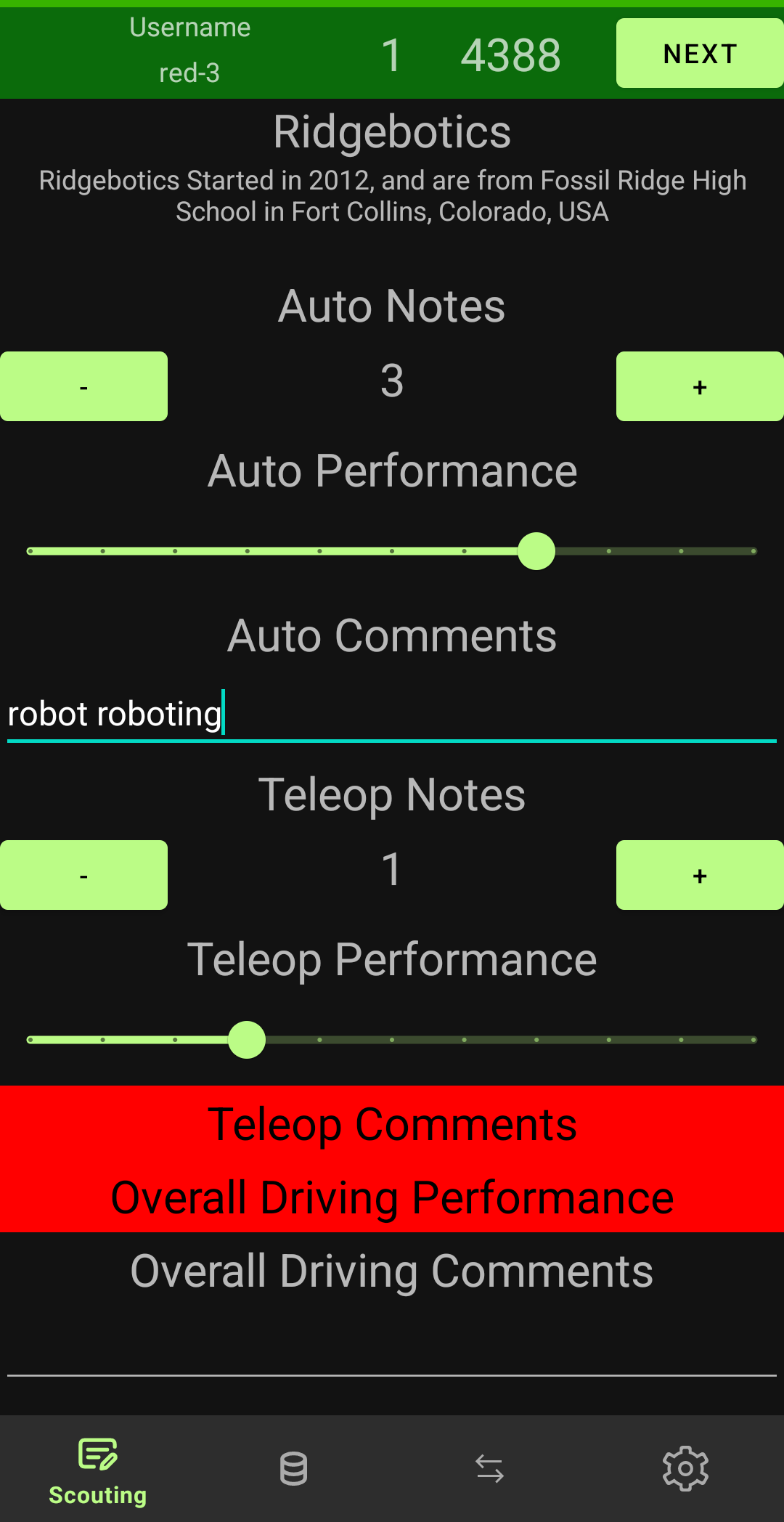784x1522 pixels.
Task: Decrease the Auto Notes count
Action: [83, 386]
